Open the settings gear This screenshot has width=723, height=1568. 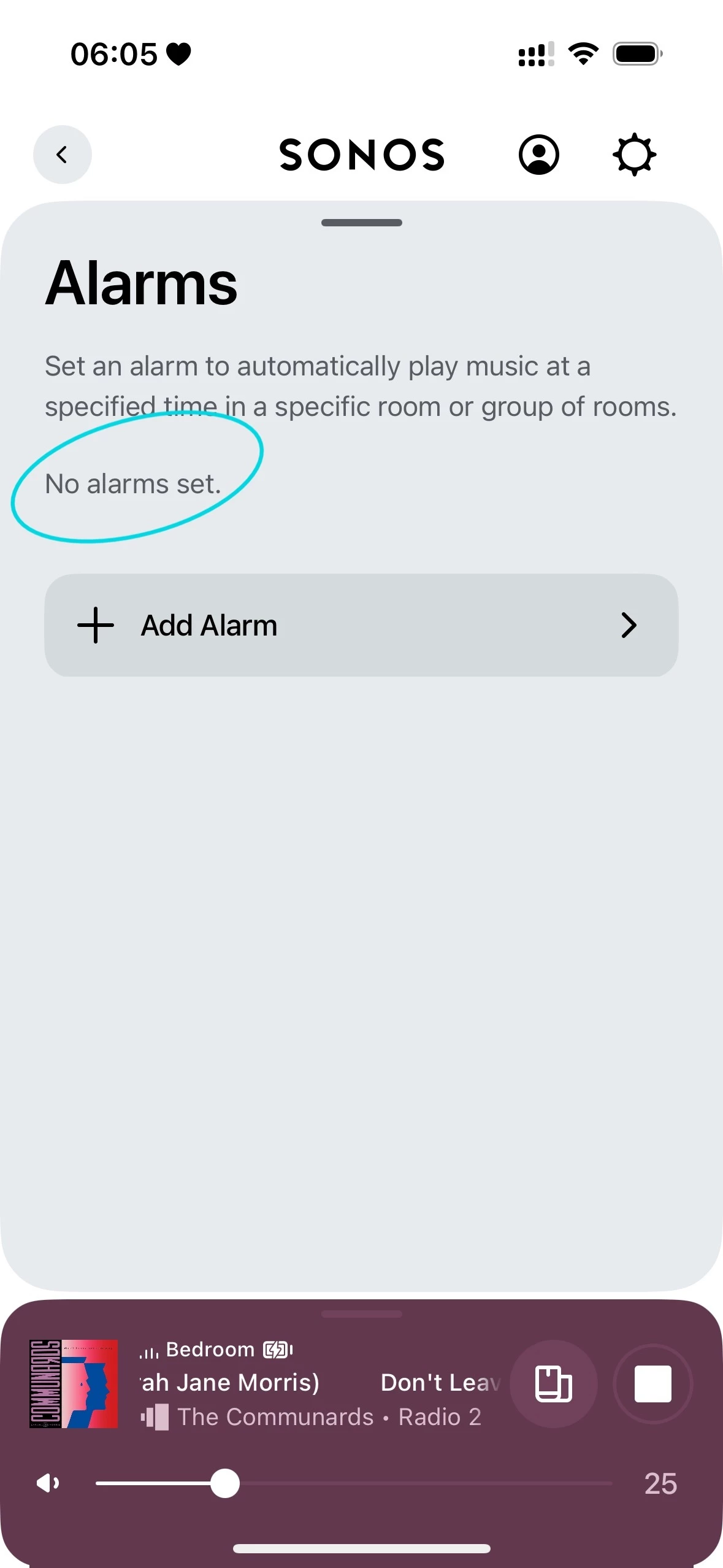[634, 155]
